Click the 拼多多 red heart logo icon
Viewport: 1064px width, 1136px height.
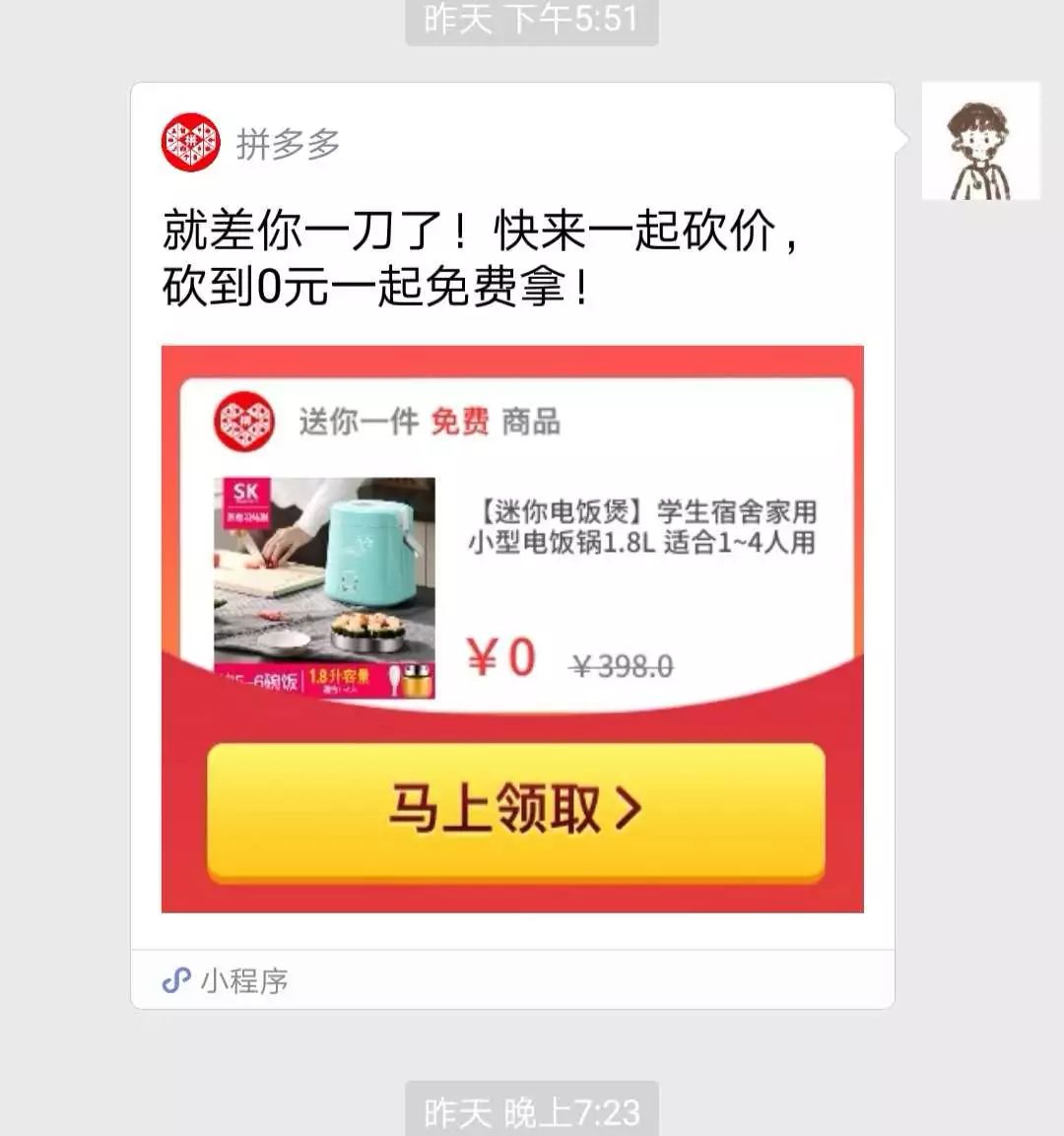190,141
